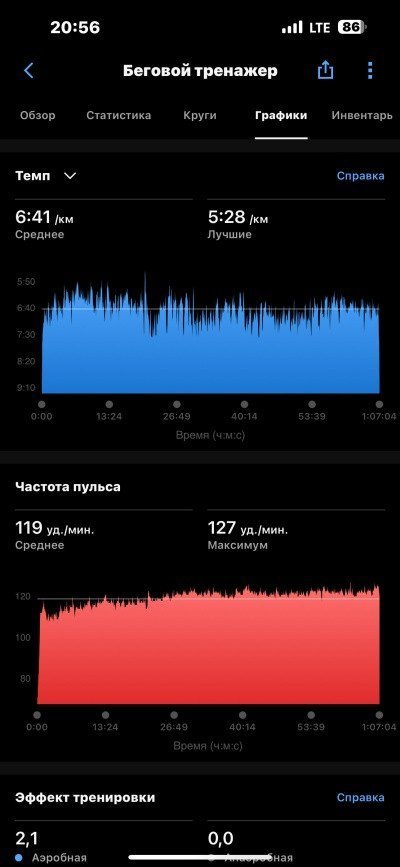Switch to the Обзор tab
This screenshot has width=400, height=867.
click(x=38, y=116)
